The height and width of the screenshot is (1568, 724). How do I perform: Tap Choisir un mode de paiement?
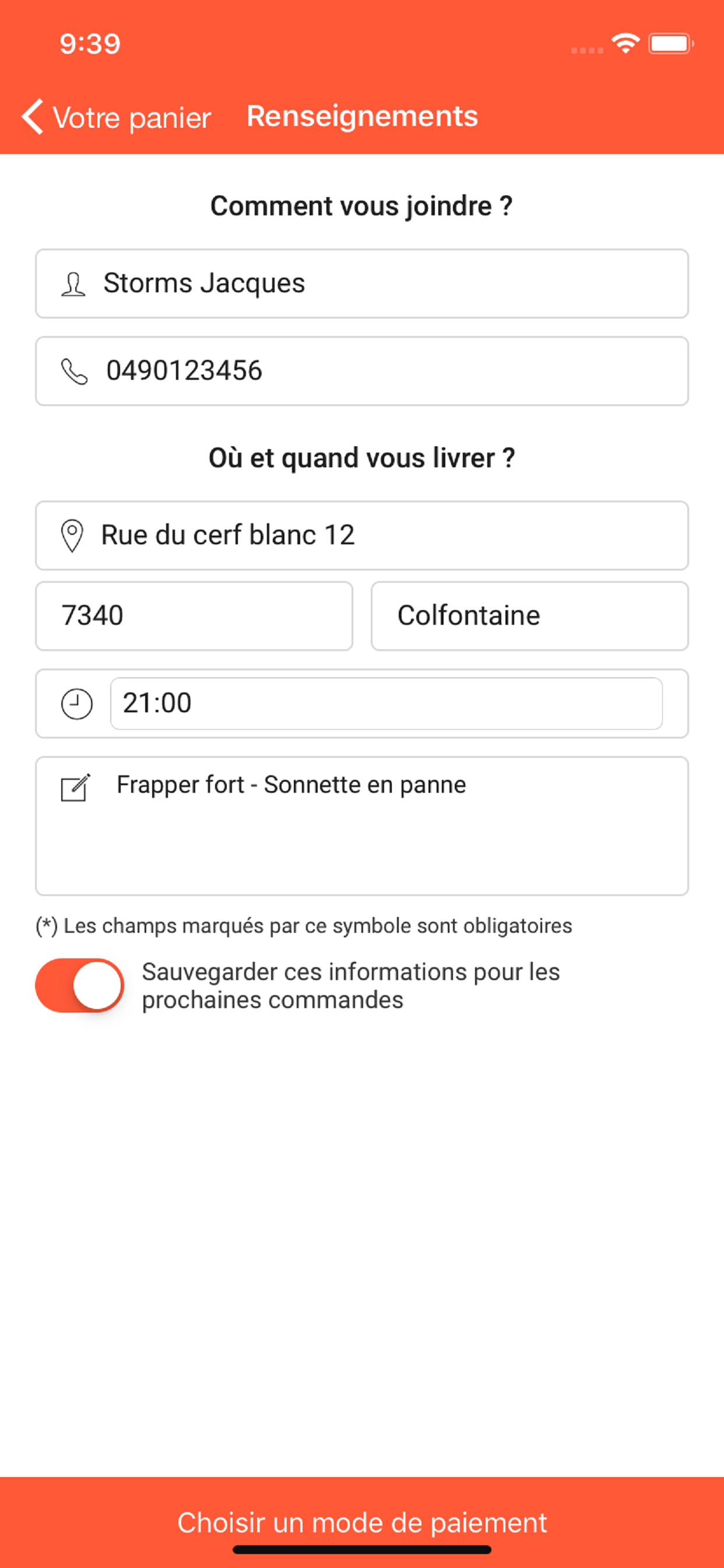(362, 1522)
